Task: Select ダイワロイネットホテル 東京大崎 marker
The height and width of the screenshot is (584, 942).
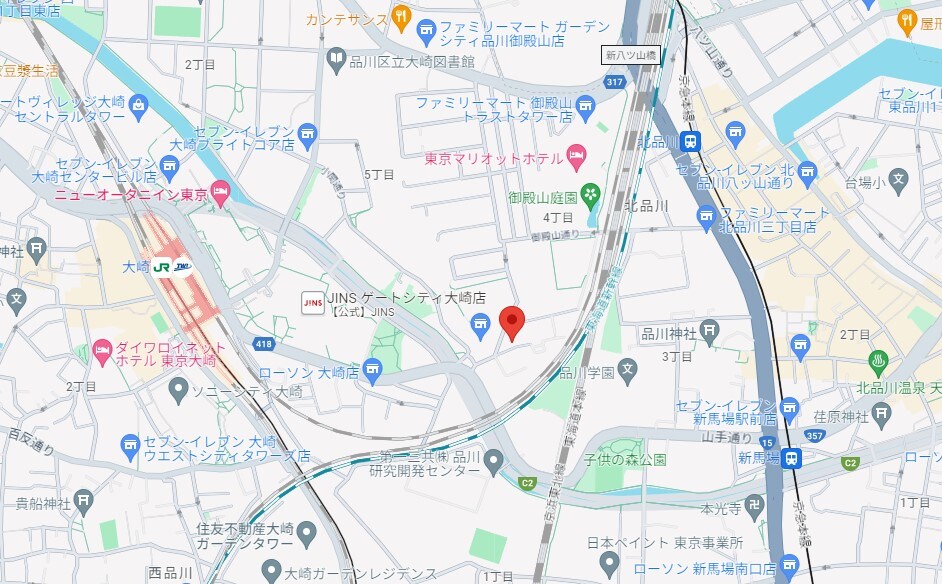Action: [x=102, y=351]
